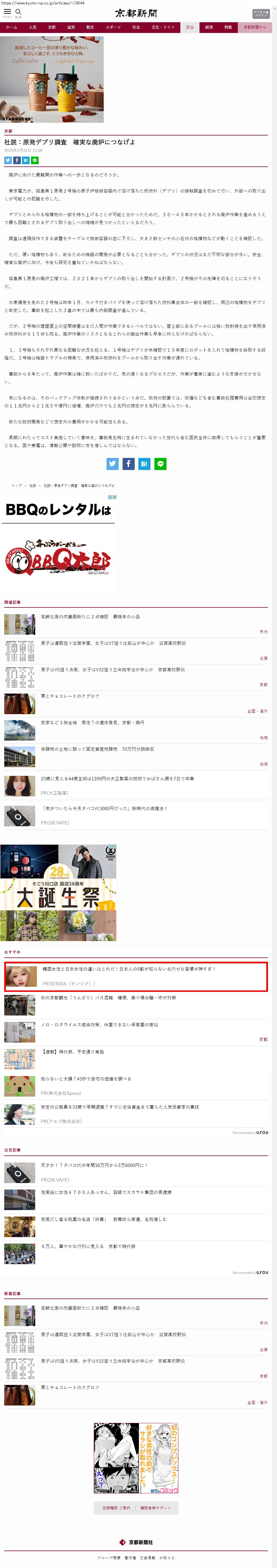Open the search magnifier icon
The width and height of the screenshot is (277, 1568).
click(x=18, y=12)
